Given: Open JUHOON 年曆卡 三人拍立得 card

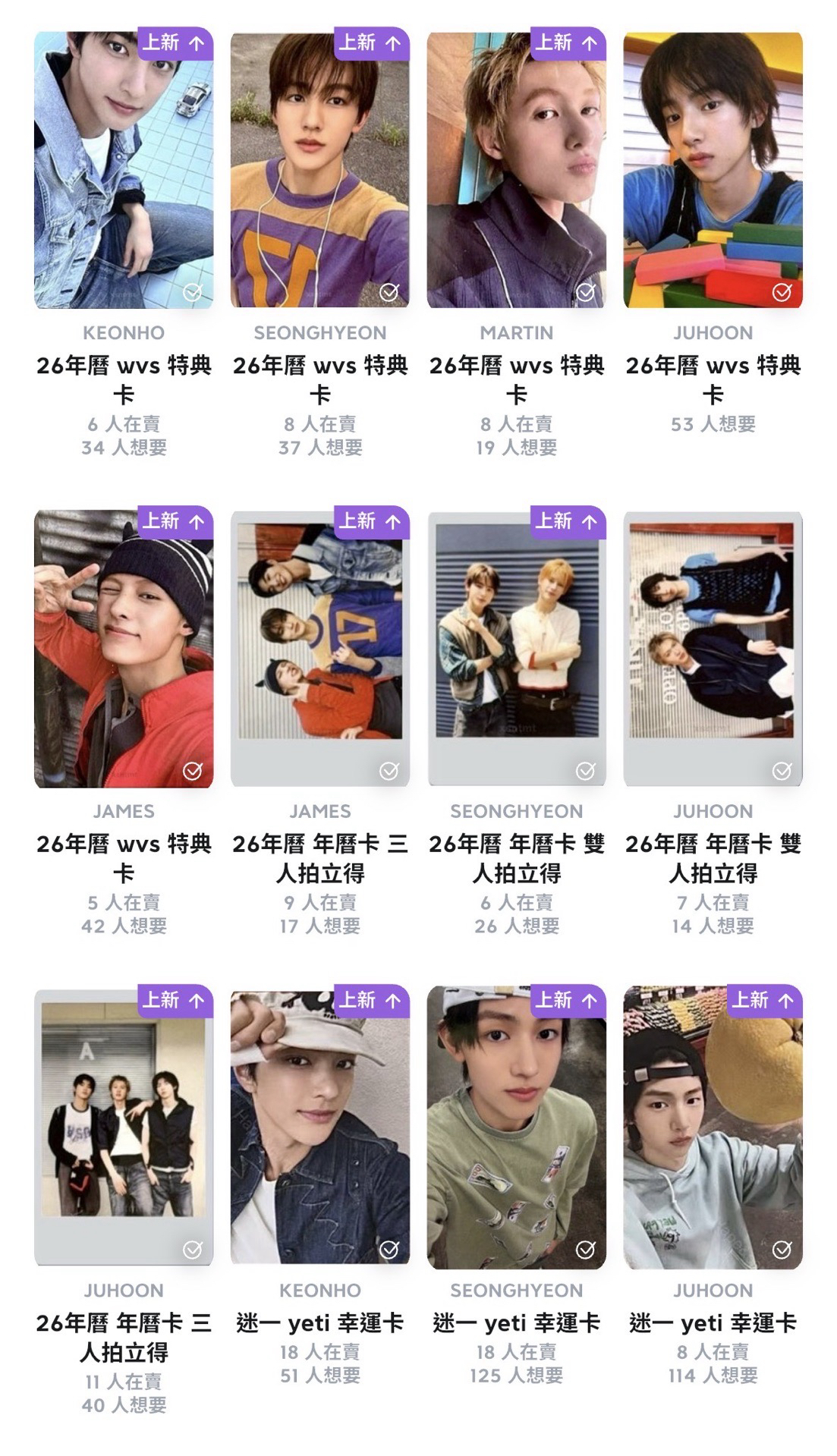Looking at the screenshot, I should 124,1127.
